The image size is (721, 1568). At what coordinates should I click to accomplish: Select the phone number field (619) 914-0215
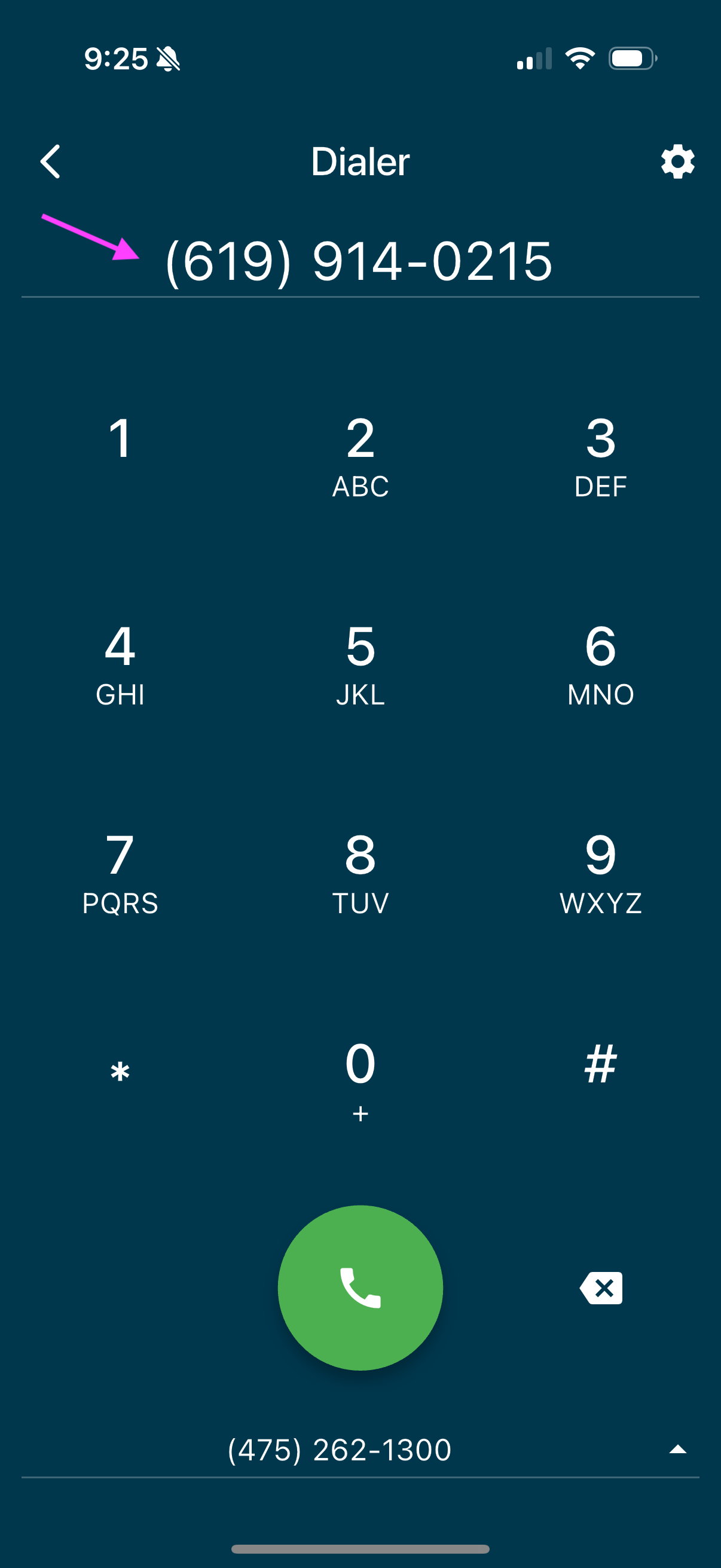pyautogui.click(x=359, y=262)
